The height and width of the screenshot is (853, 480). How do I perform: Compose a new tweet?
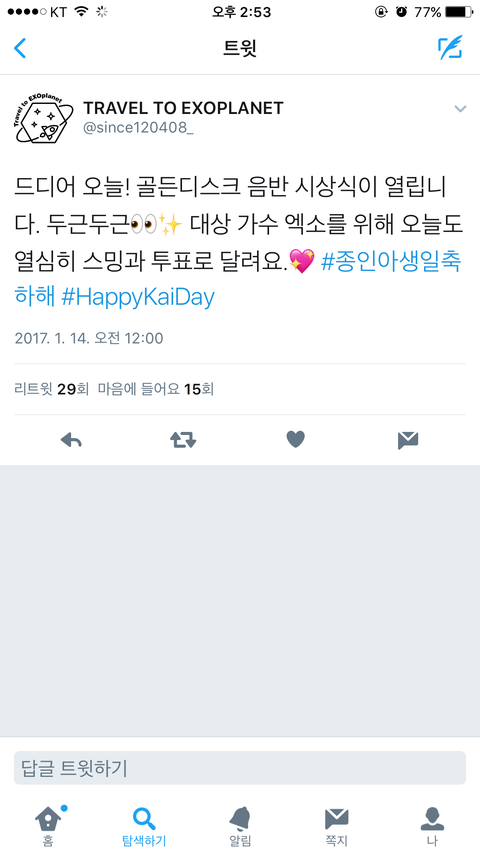tap(450, 48)
